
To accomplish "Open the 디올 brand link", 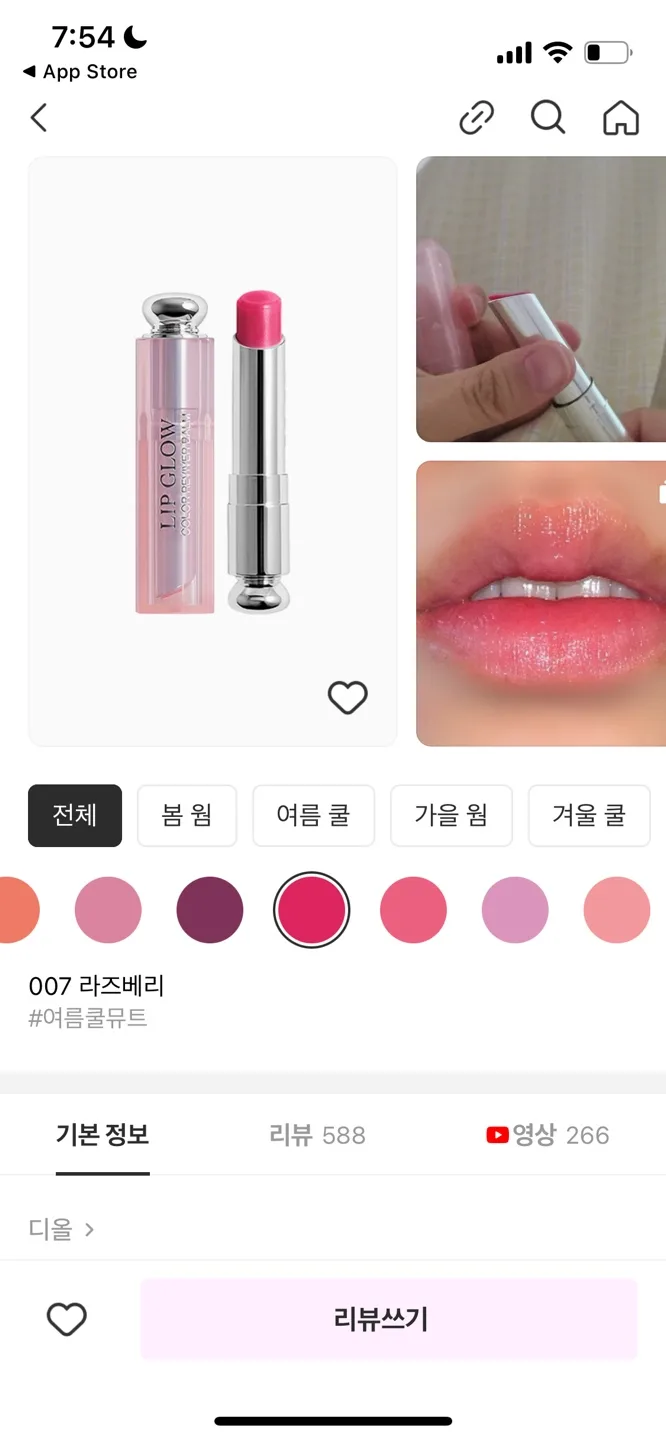I will tap(62, 1229).
